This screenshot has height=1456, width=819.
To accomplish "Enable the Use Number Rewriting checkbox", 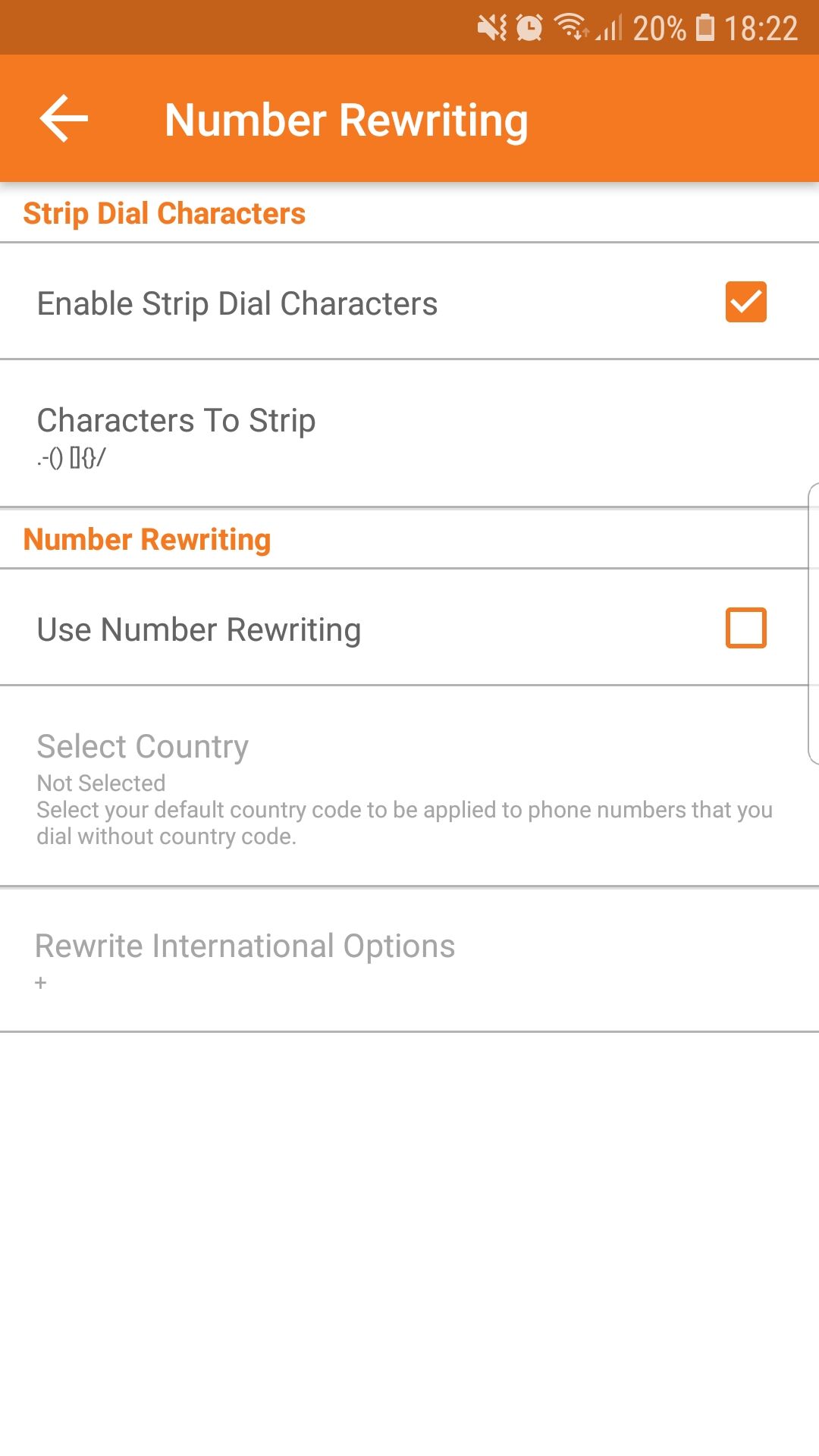I will [x=745, y=628].
